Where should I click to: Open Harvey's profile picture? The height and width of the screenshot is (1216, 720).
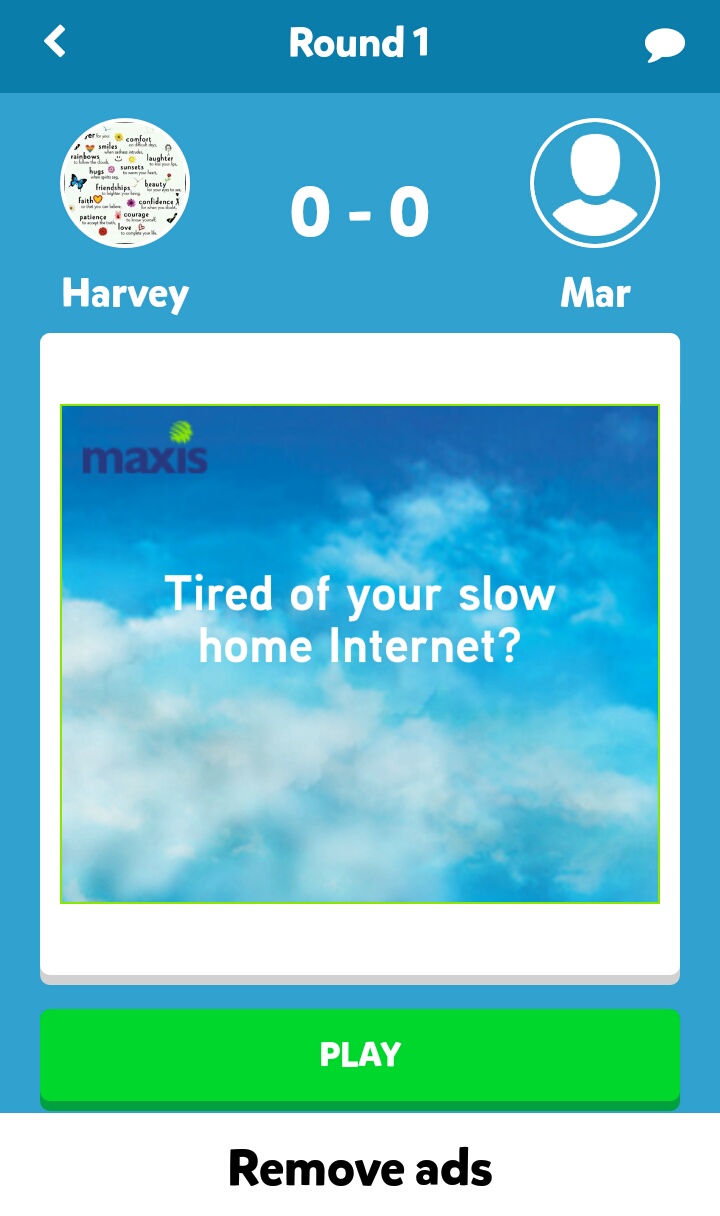coord(126,183)
